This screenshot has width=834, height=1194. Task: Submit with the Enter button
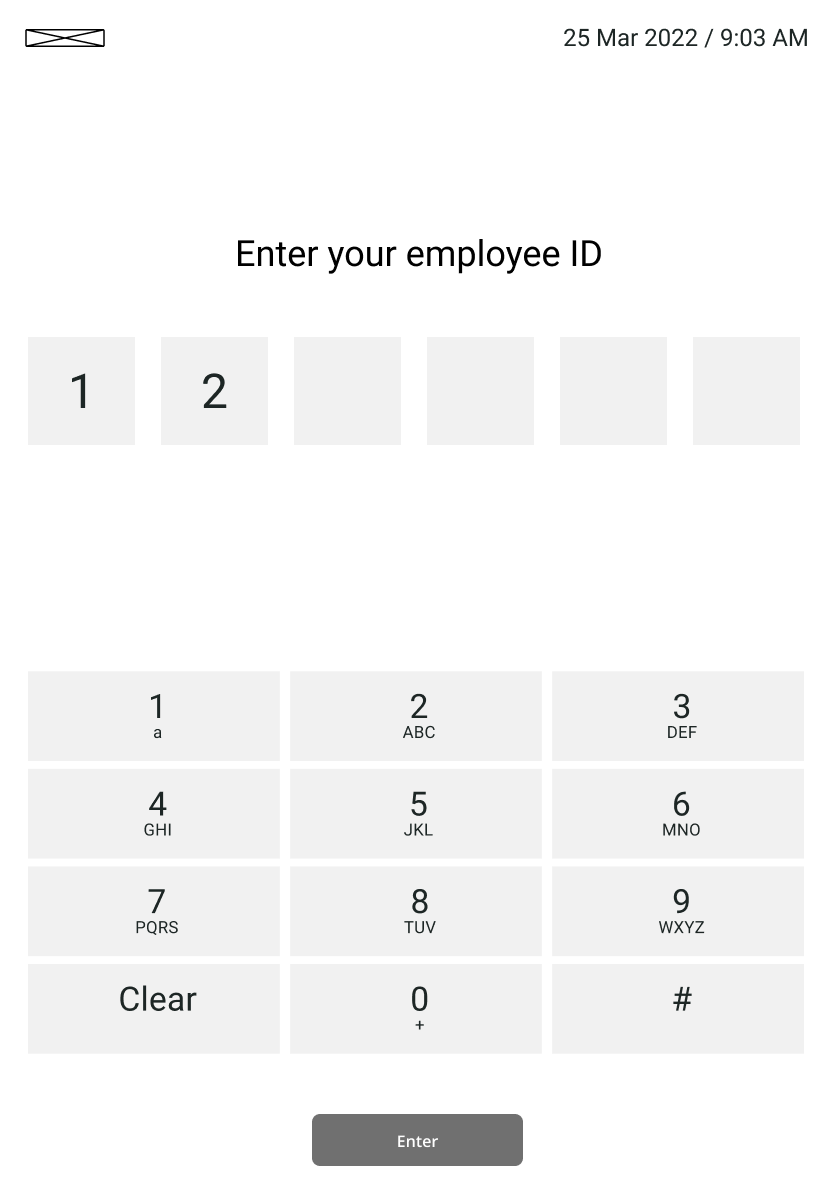417,1140
